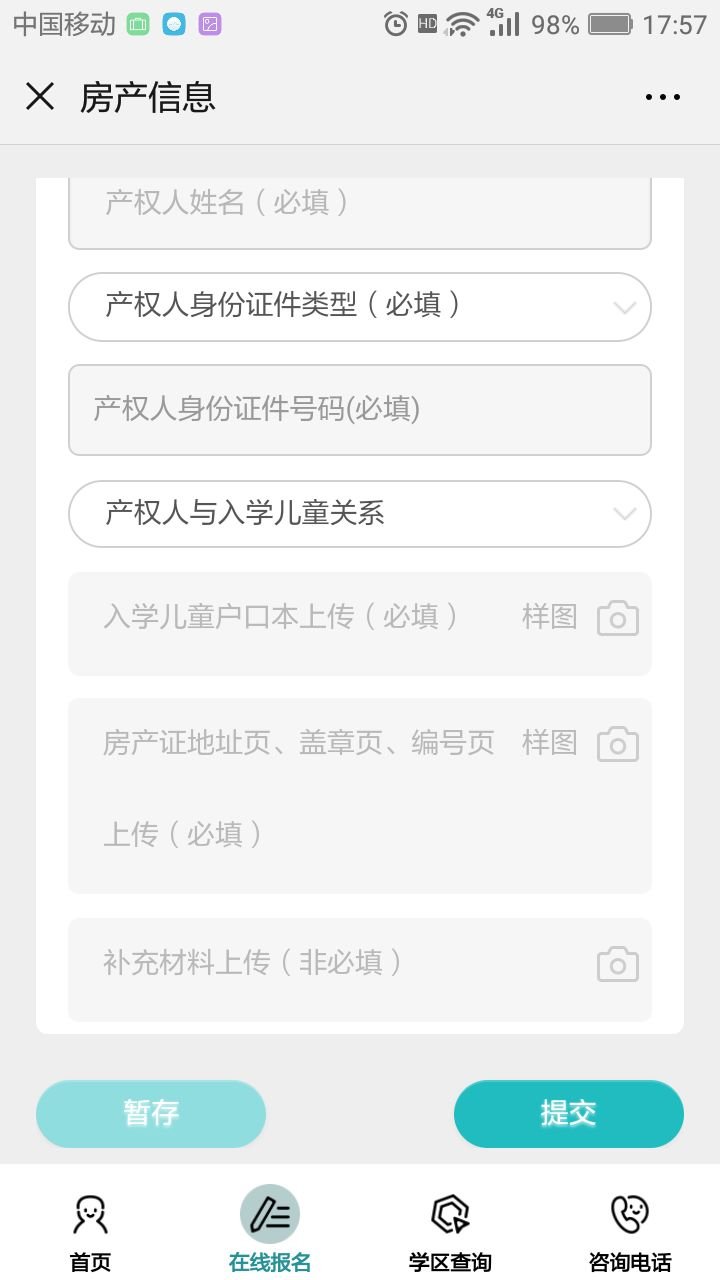720x1280 pixels.
Task: Enter the 产权人身份证件号码 field
Action: pos(360,410)
